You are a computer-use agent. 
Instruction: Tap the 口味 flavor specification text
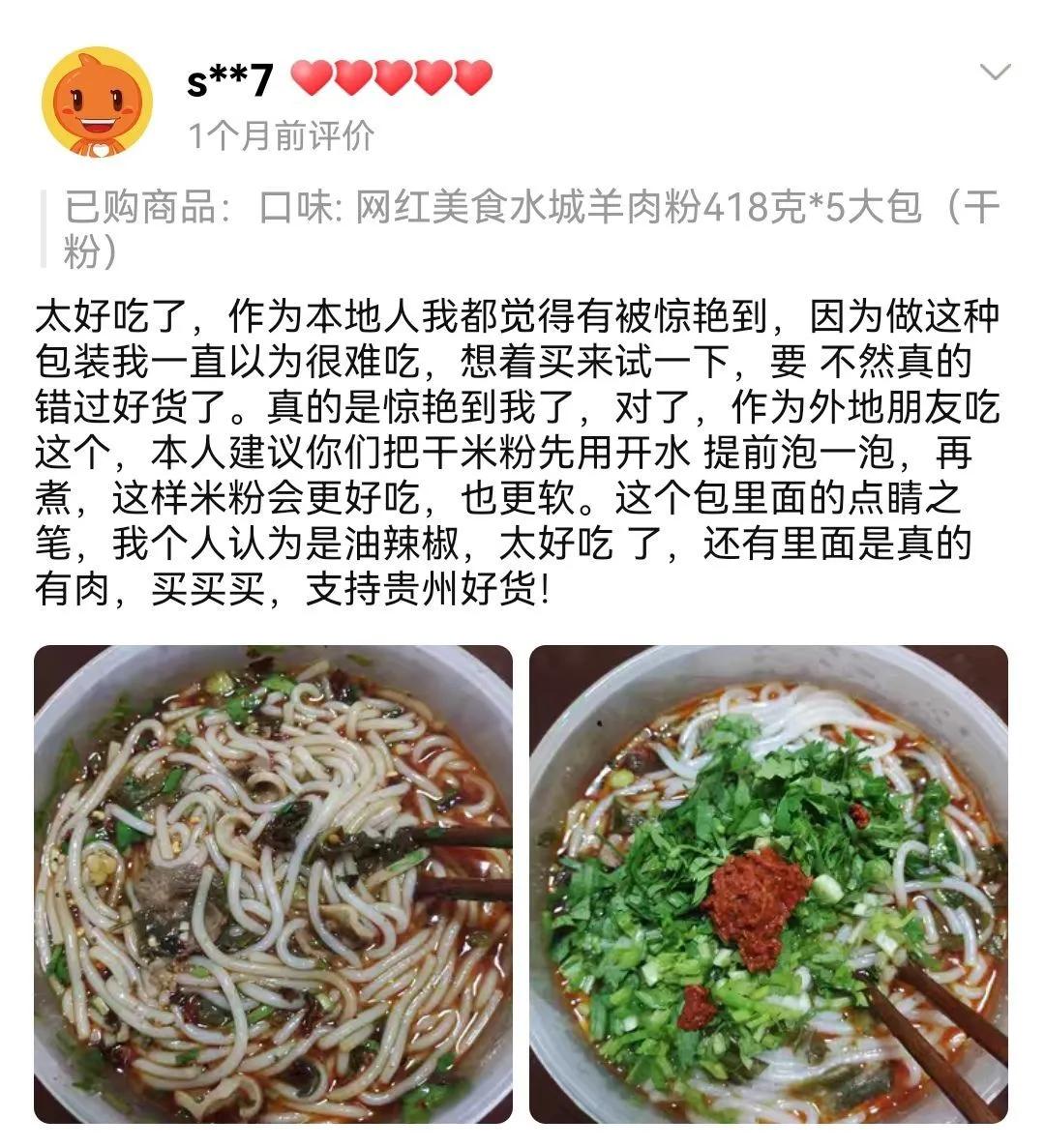(300, 203)
